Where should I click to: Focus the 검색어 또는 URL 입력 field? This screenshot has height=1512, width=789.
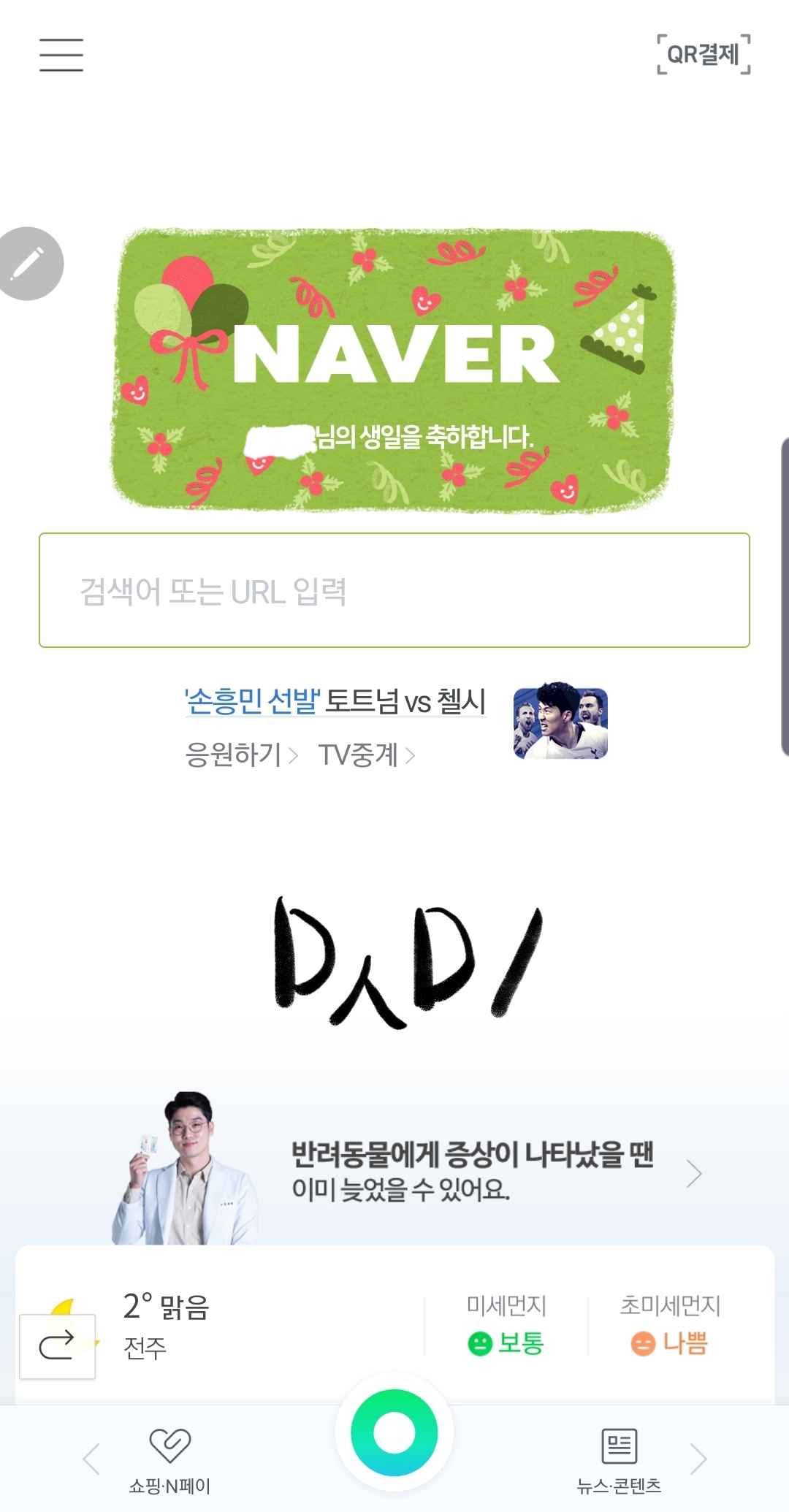click(394, 590)
